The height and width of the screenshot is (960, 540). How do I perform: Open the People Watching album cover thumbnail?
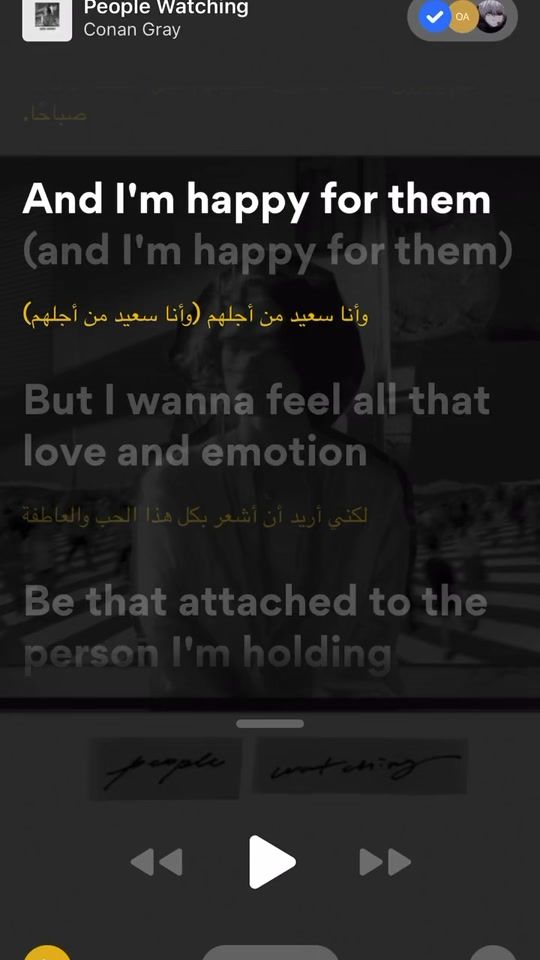47,20
